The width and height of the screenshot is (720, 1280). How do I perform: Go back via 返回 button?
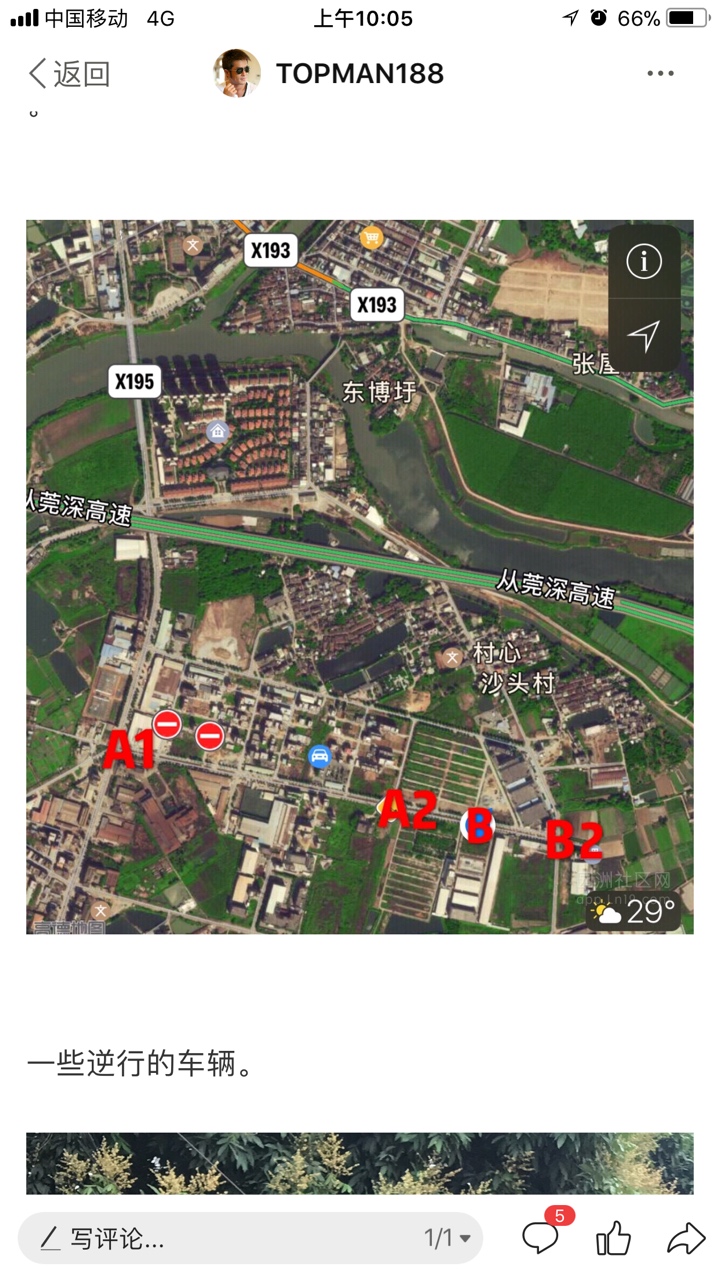pyautogui.click(x=68, y=73)
